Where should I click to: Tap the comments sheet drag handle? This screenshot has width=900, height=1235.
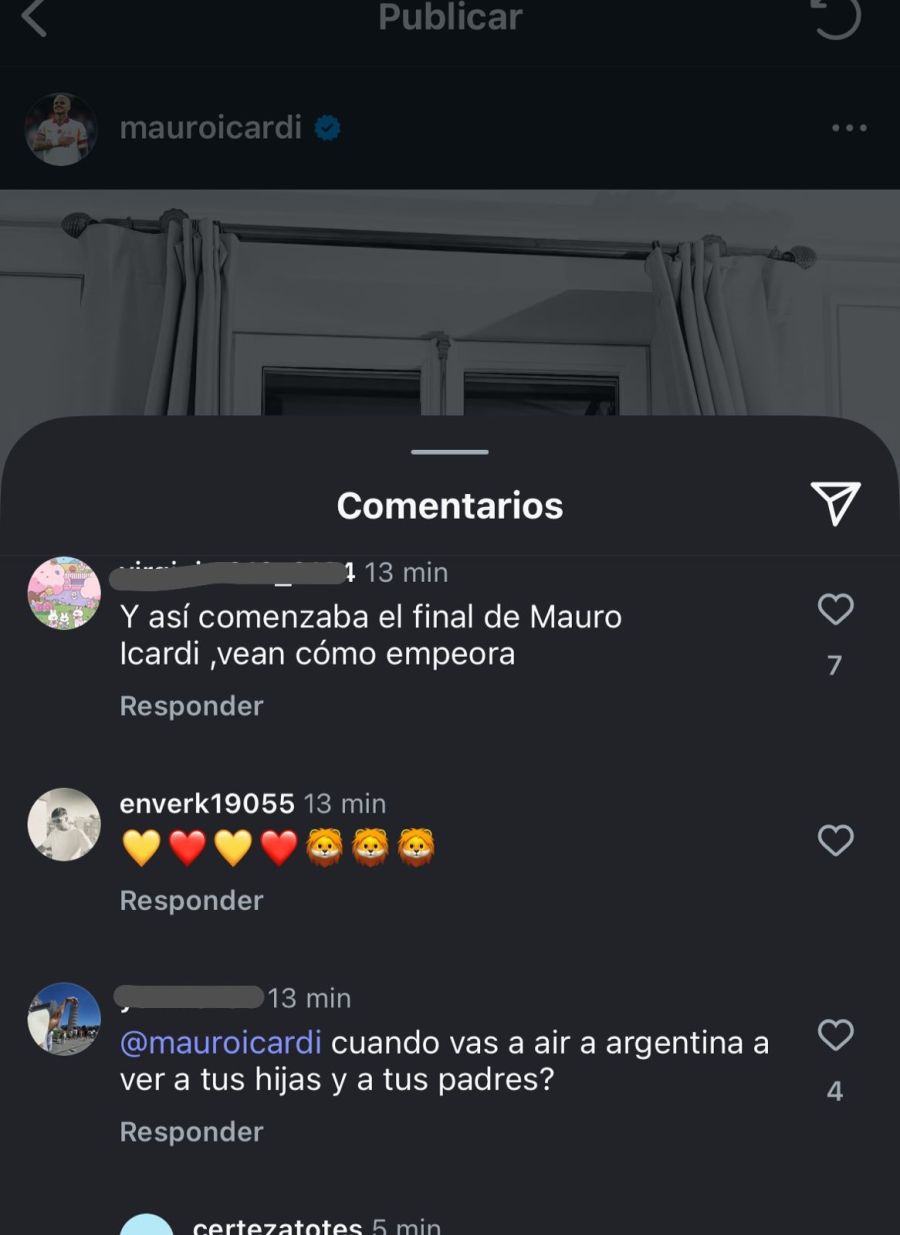pyautogui.click(x=450, y=452)
